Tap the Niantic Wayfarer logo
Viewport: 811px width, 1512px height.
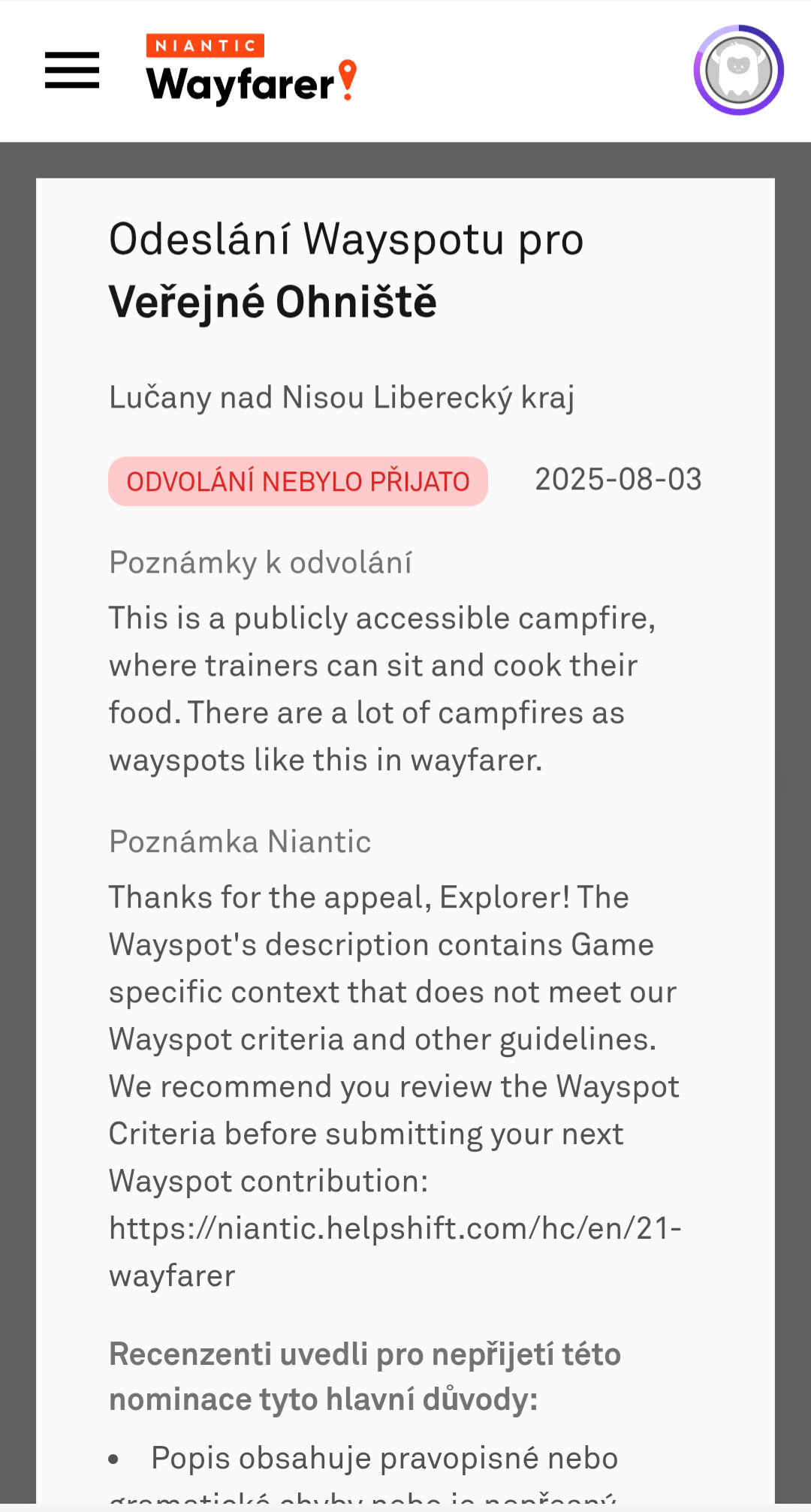click(x=251, y=69)
